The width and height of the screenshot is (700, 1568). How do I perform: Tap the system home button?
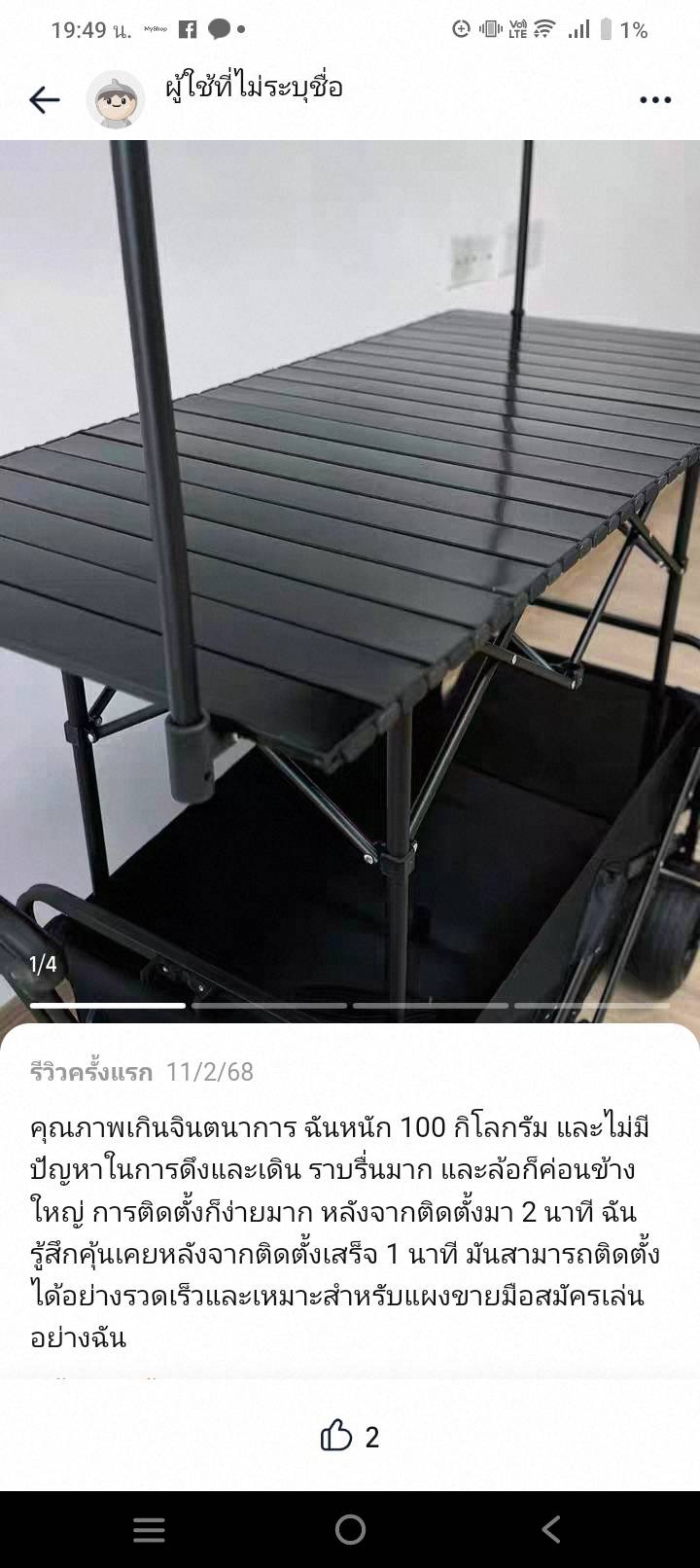point(350,1529)
